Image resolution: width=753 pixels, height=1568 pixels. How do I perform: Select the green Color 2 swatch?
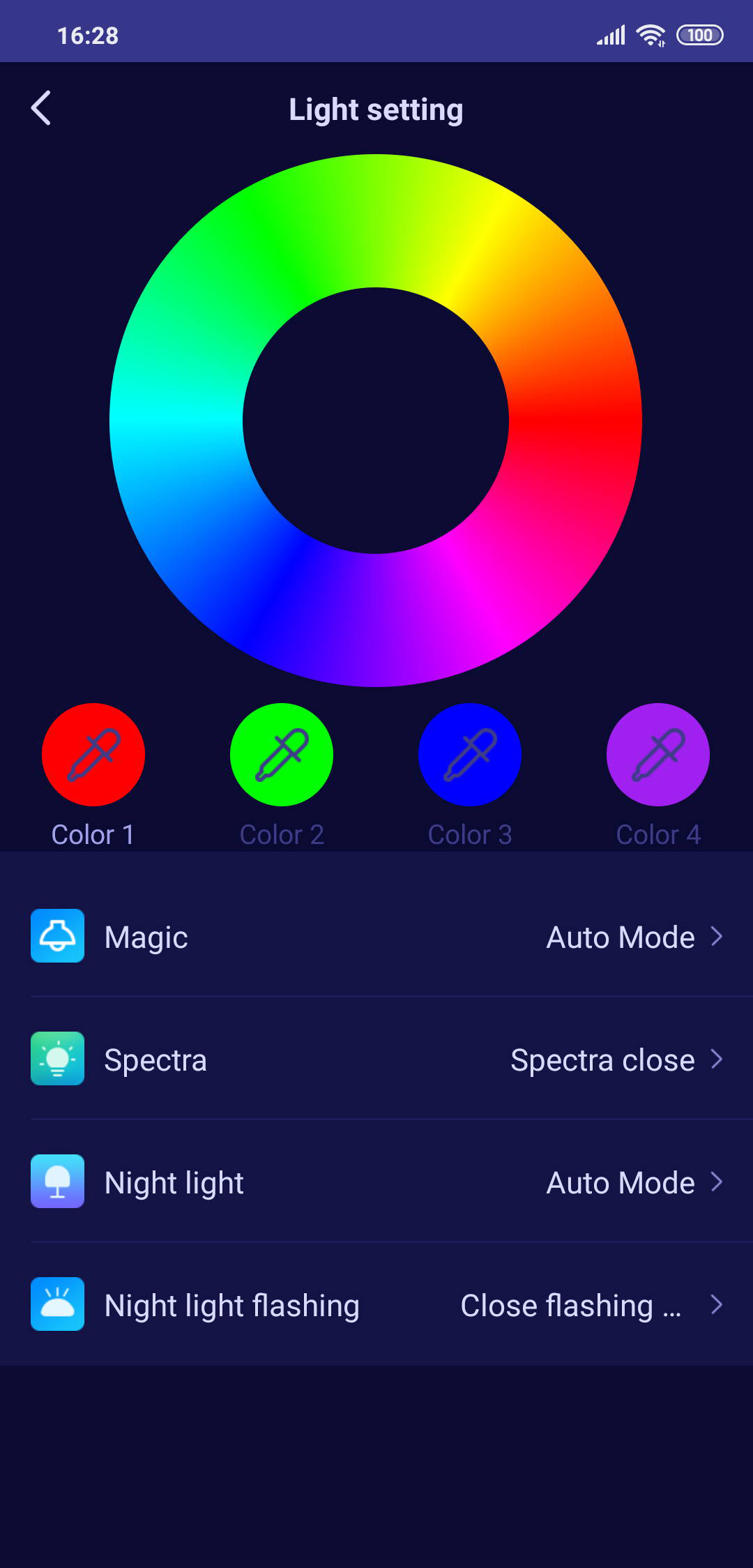(282, 755)
